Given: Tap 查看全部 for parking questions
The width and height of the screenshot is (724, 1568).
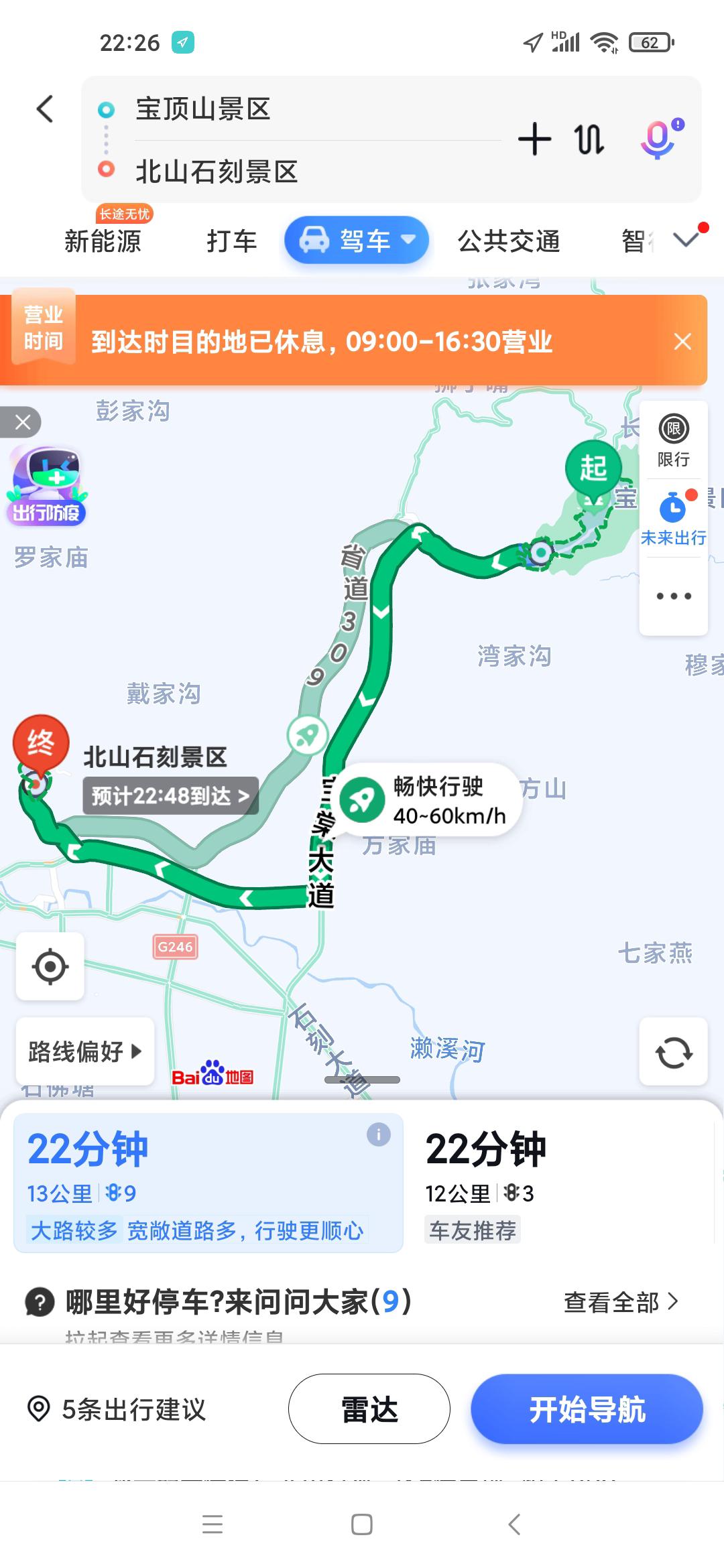Looking at the screenshot, I should 621,1302.
